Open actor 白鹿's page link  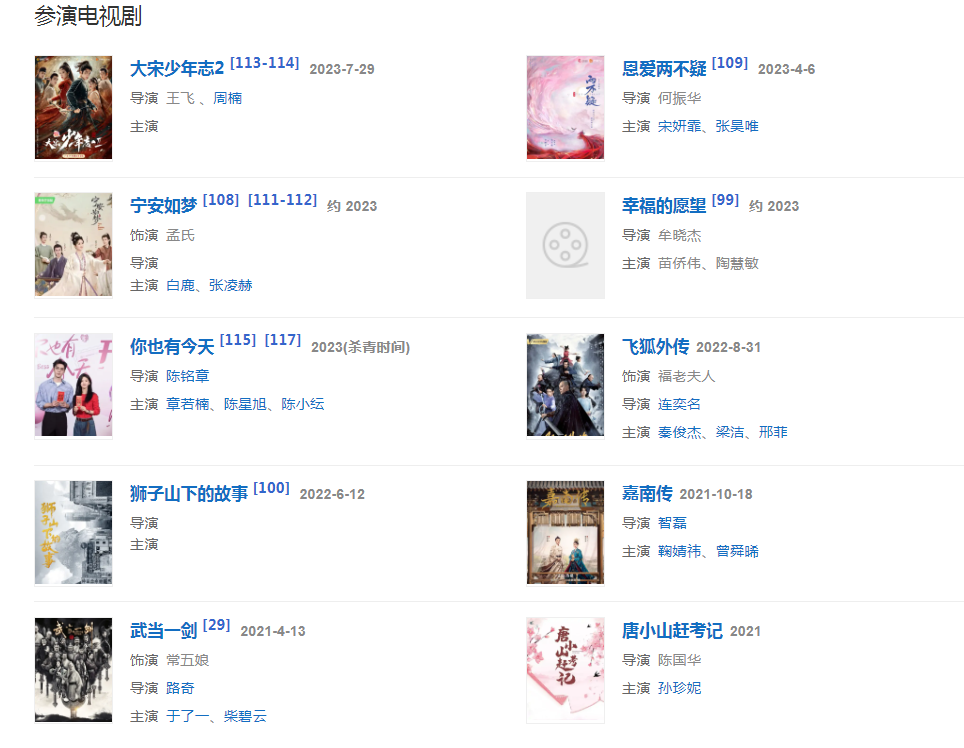pyautogui.click(x=180, y=285)
